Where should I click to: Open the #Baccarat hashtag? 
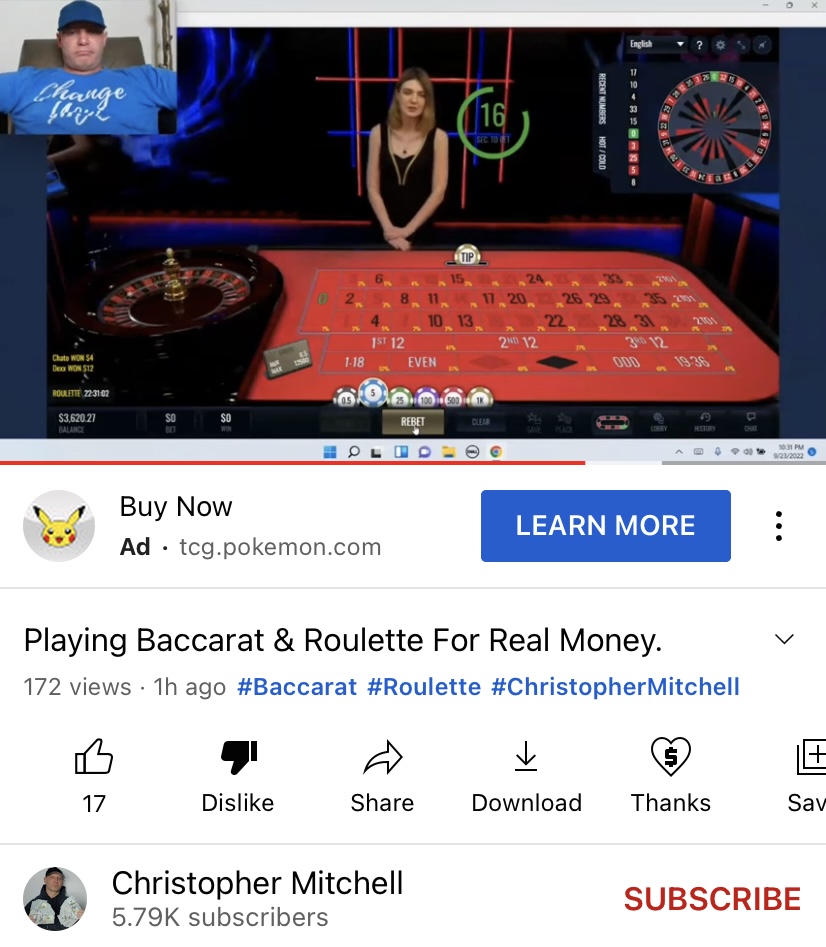click(297, 687)
